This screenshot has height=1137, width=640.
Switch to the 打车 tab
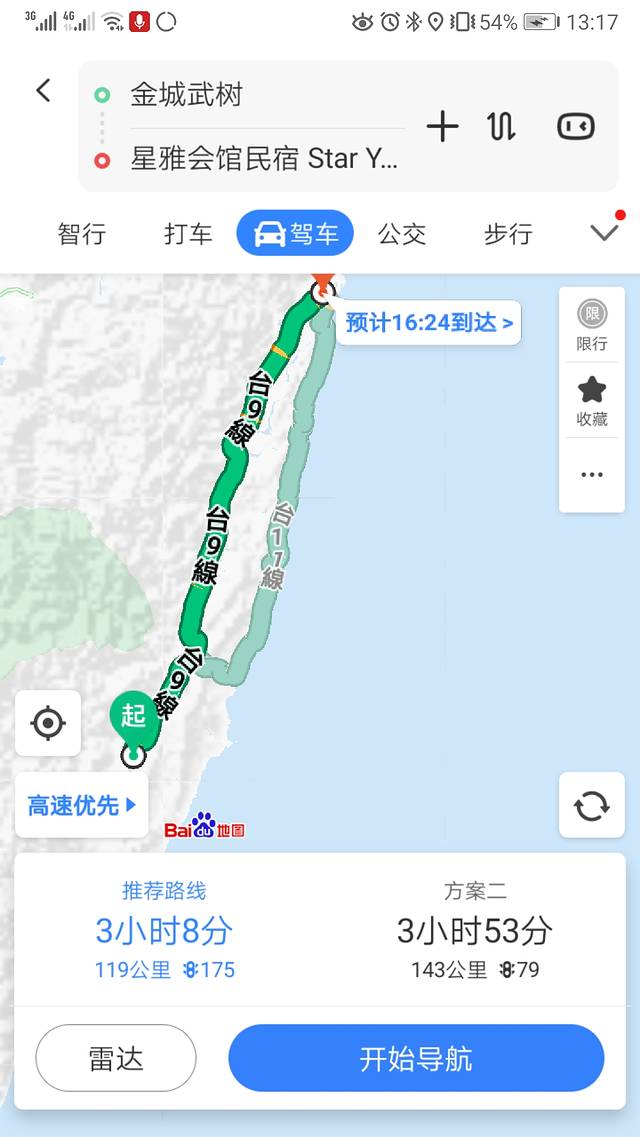[188, 234]
